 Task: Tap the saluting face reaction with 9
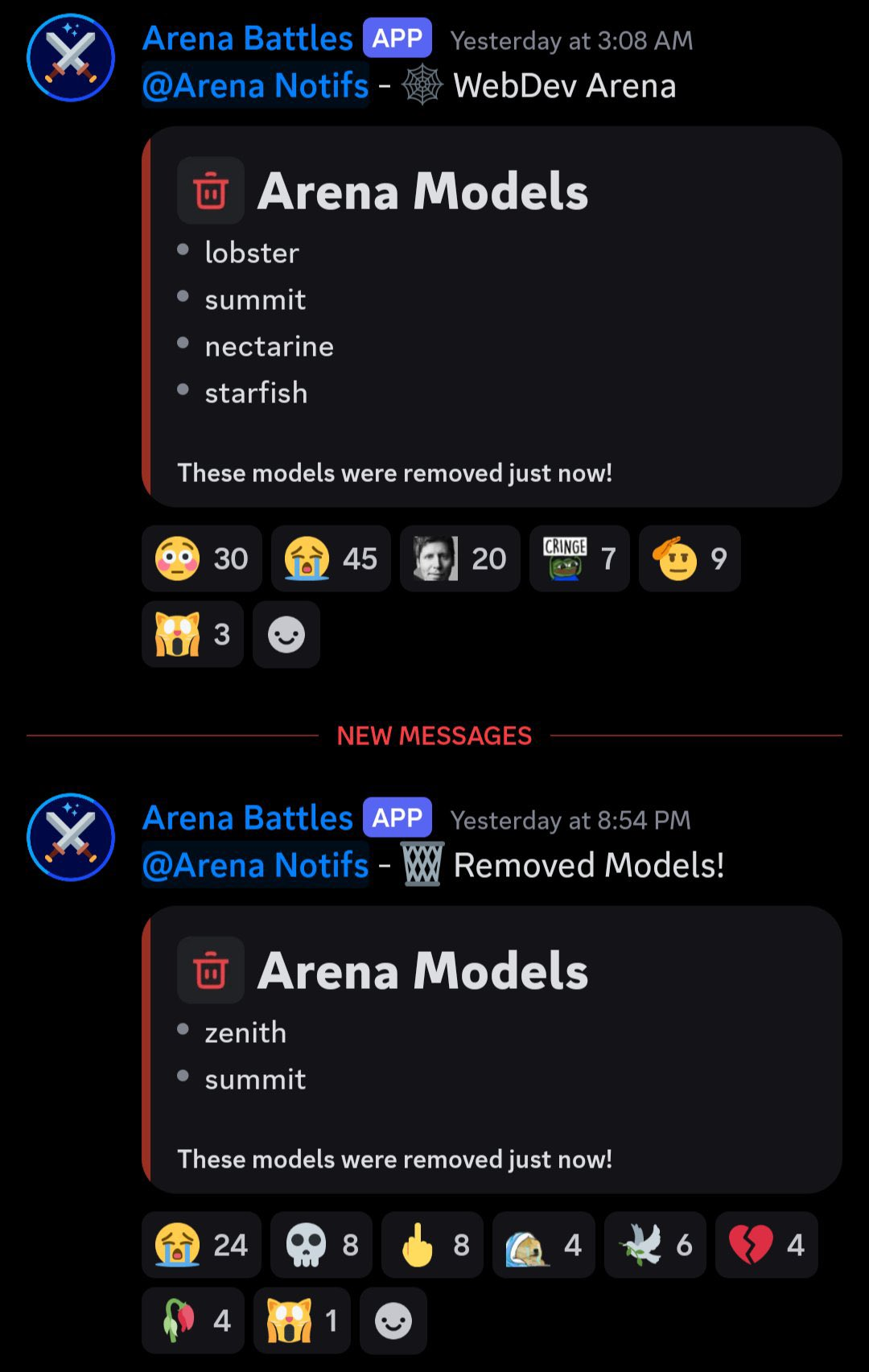tap(690, 558)
